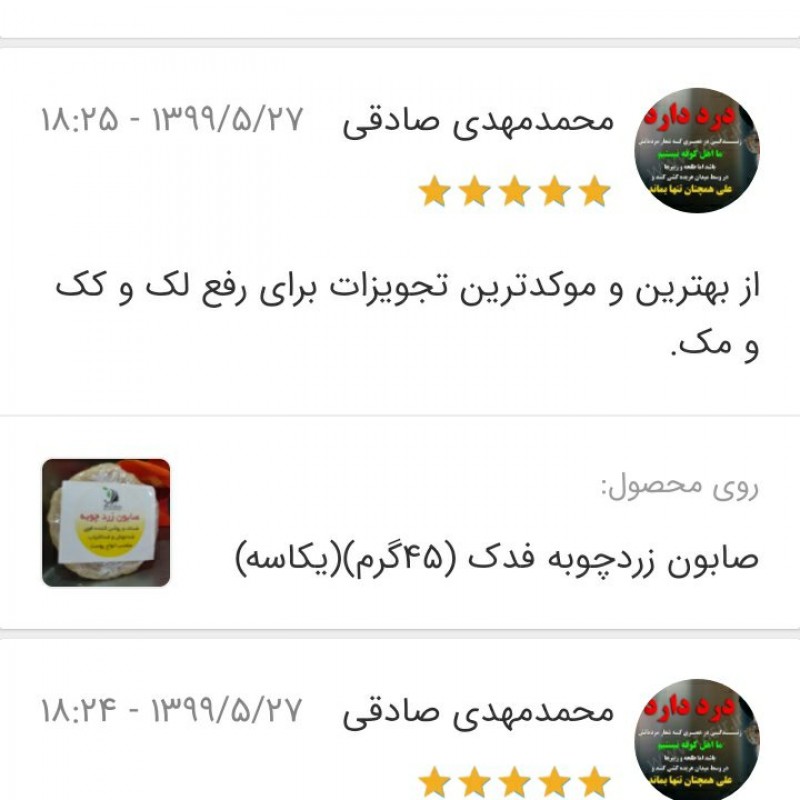Tap the turmeric soap product thumbnail
This screenshot has width=800, height=800.
point(106,522)
